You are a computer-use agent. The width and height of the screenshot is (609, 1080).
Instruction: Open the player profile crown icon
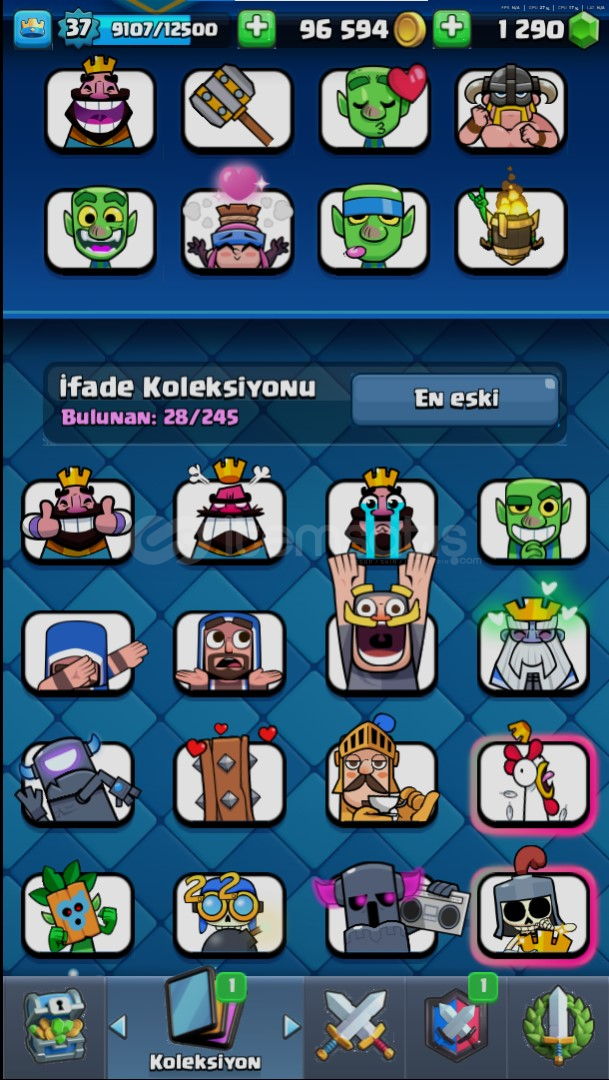click(x=32, y=30)
